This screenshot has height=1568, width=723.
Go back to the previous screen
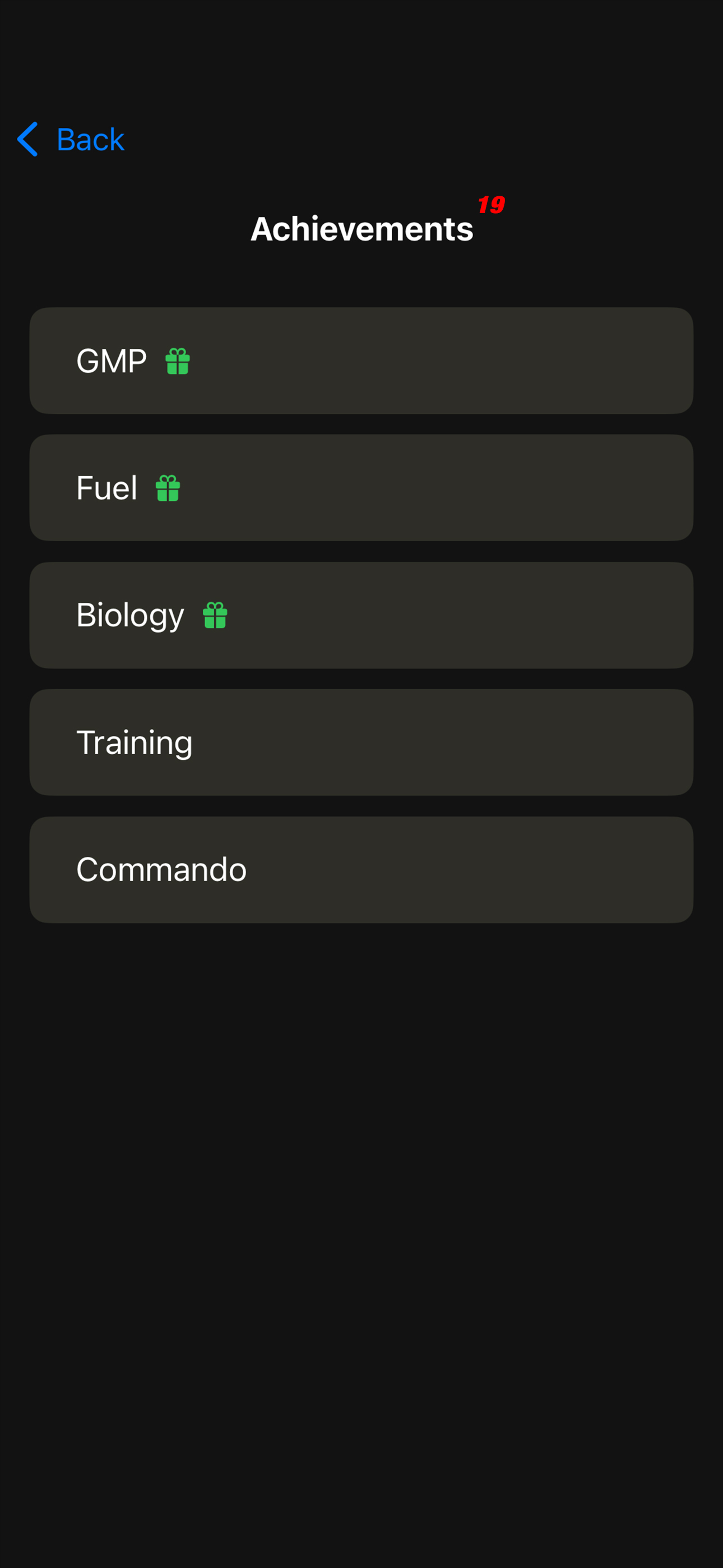point(71,140)
